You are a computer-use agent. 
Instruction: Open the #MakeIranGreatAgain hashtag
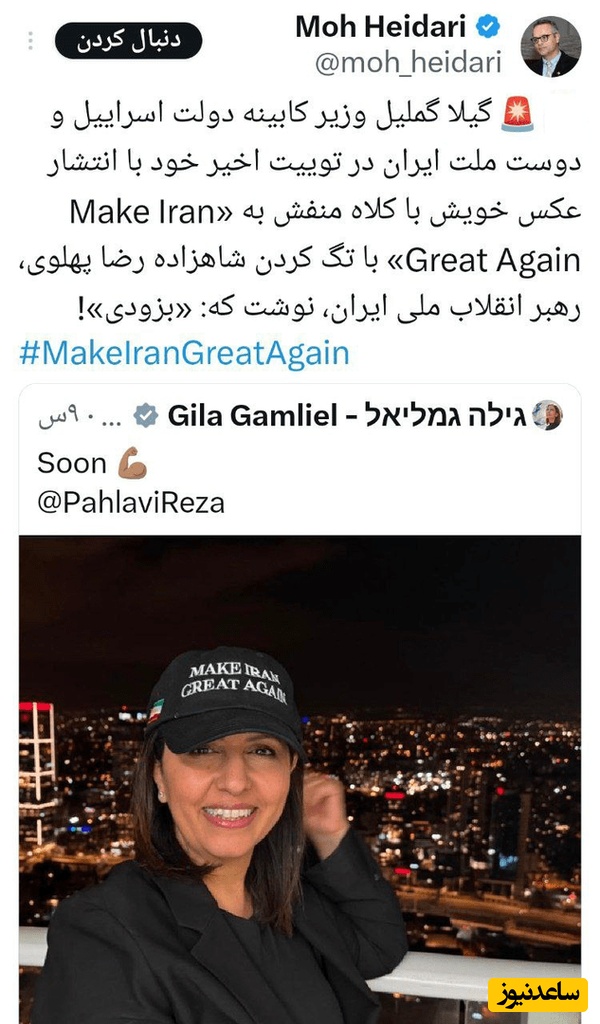184,352
